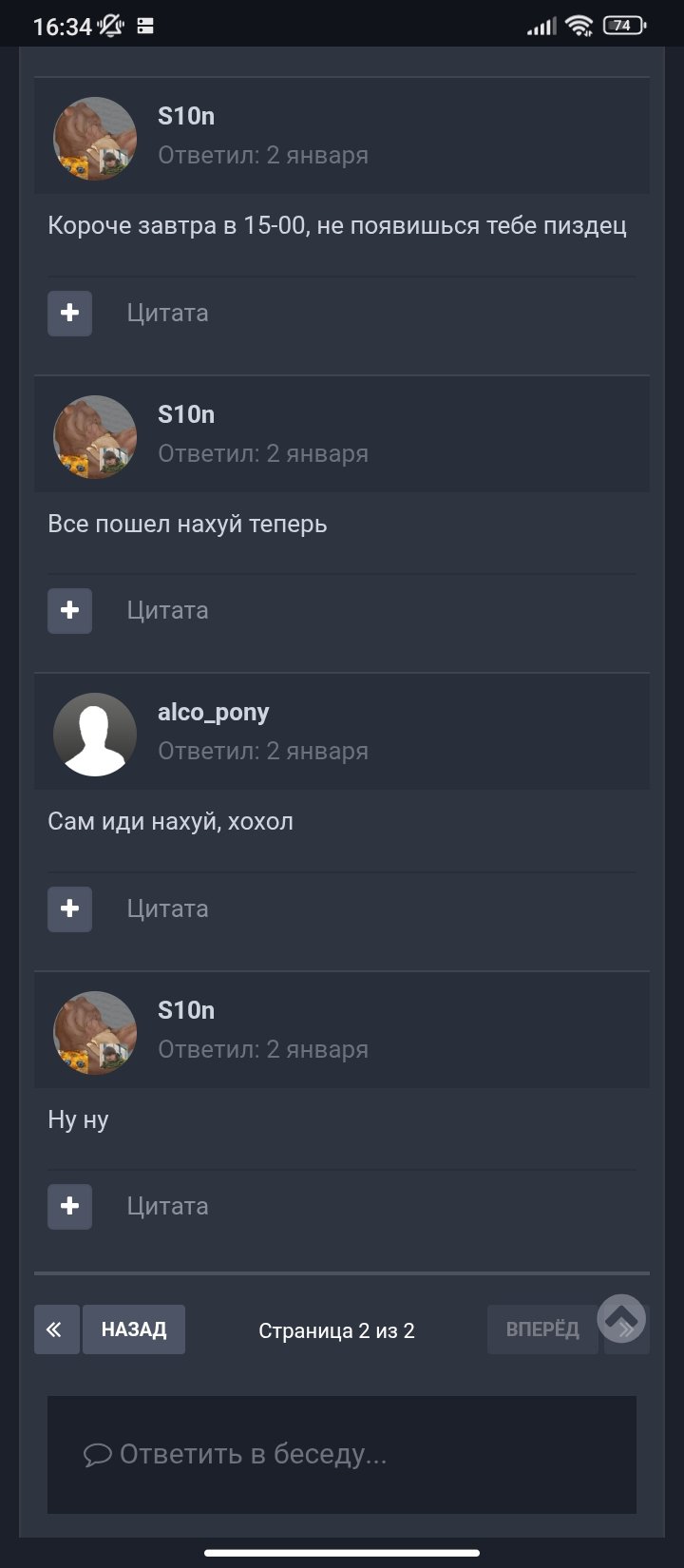
Task: Jump to first page with double-arrow icon
Action: pos(56,1329)
